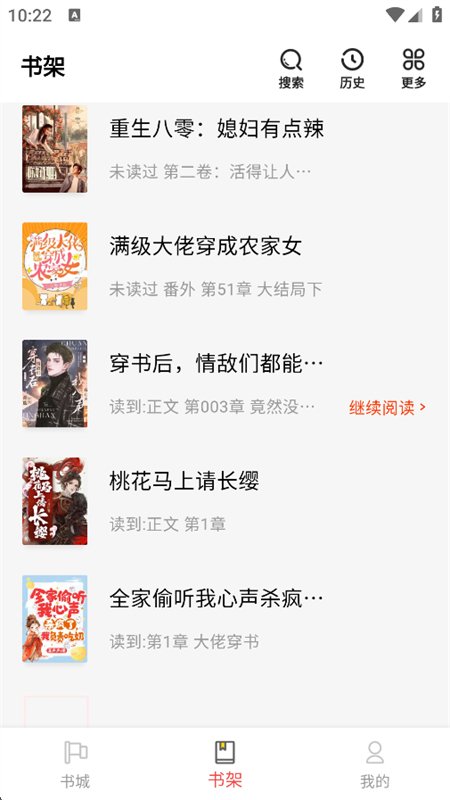Open the 搜索 search icon
The image size is (450, 800).
[291, 69]
